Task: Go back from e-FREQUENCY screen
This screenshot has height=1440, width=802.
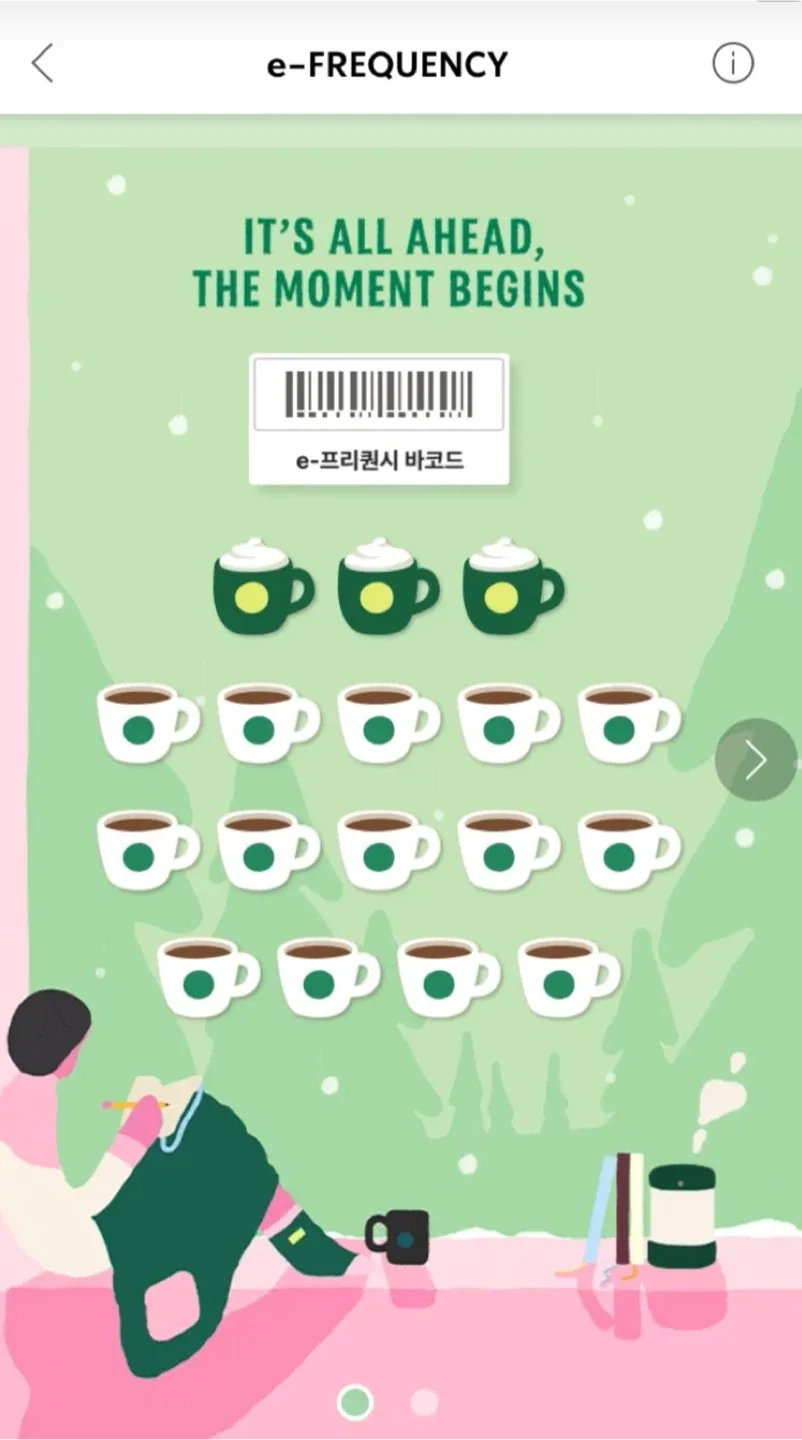Action: pos(42,65)
